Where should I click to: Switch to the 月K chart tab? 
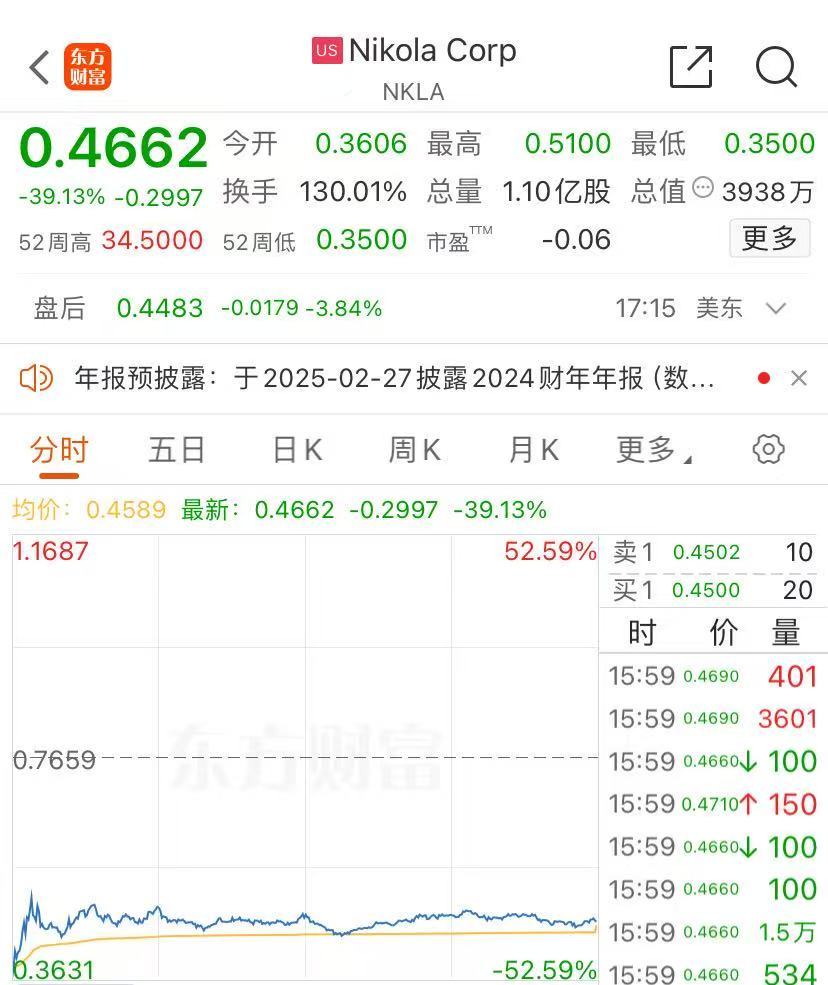click(x=534, y=450)
